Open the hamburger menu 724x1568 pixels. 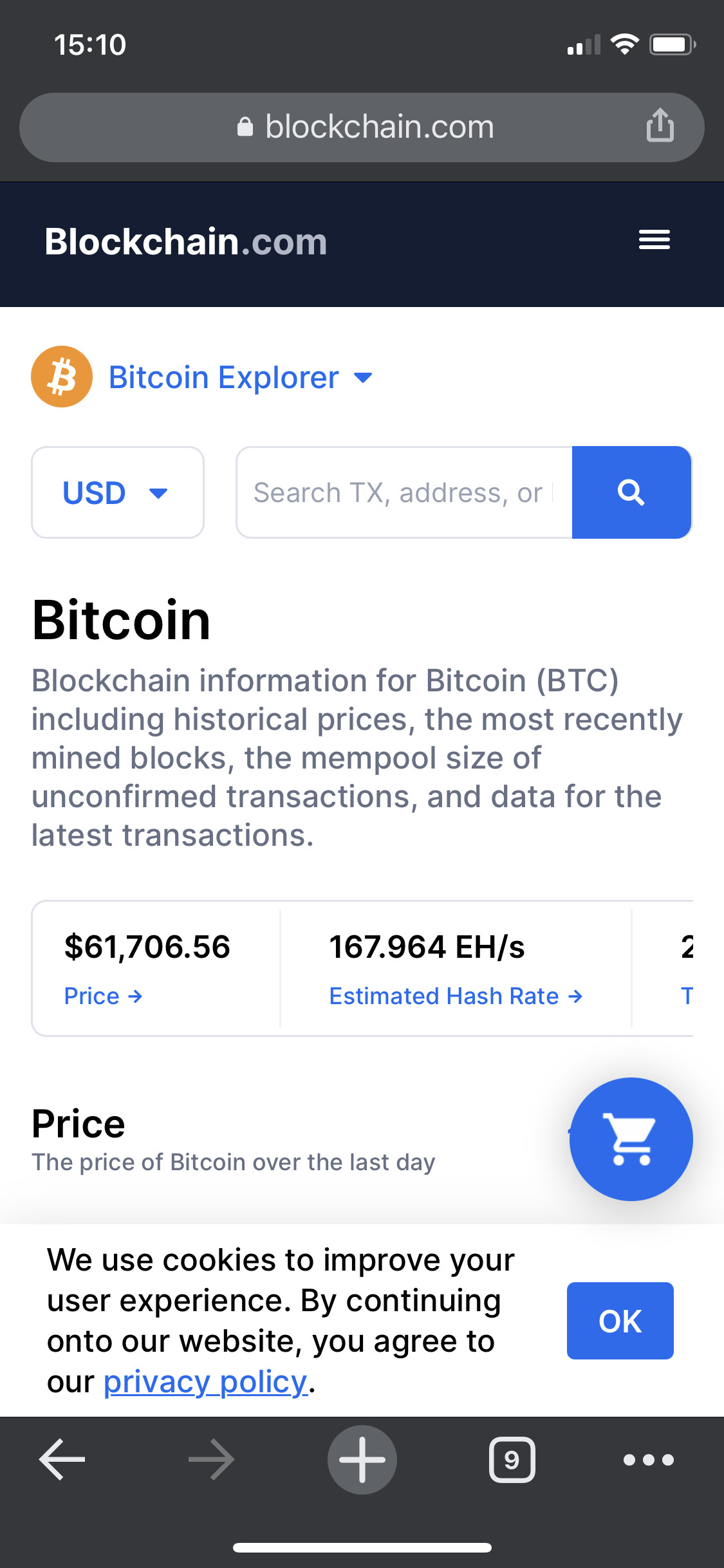654,240
